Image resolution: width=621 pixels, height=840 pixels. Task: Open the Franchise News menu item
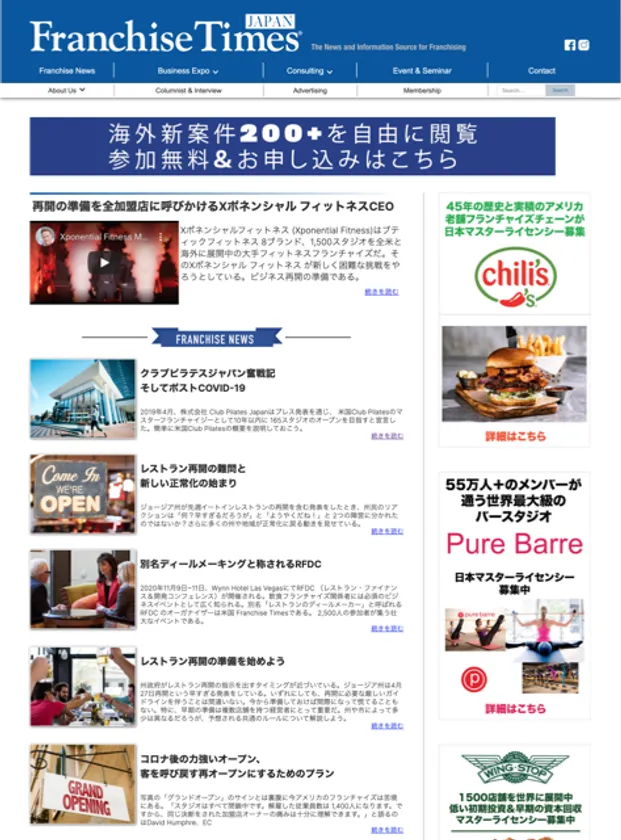(67, 71)
